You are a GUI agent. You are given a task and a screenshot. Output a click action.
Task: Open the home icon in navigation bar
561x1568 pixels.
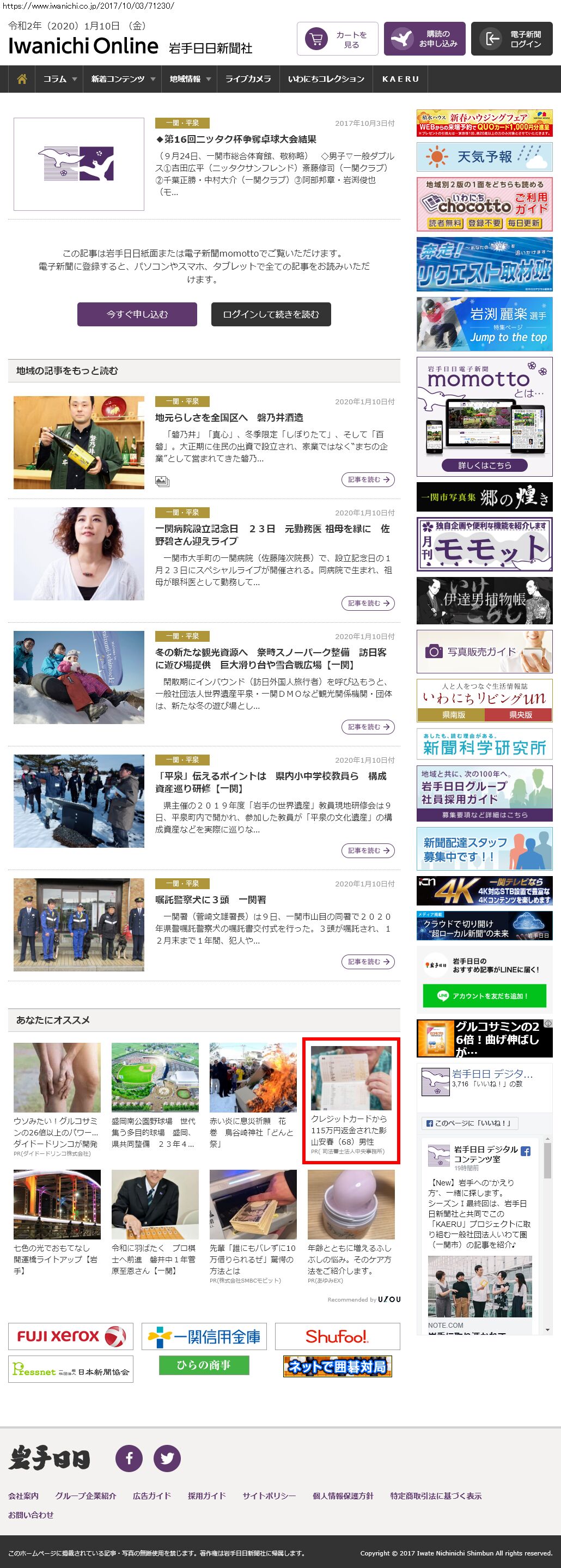(x=22, y=79)
